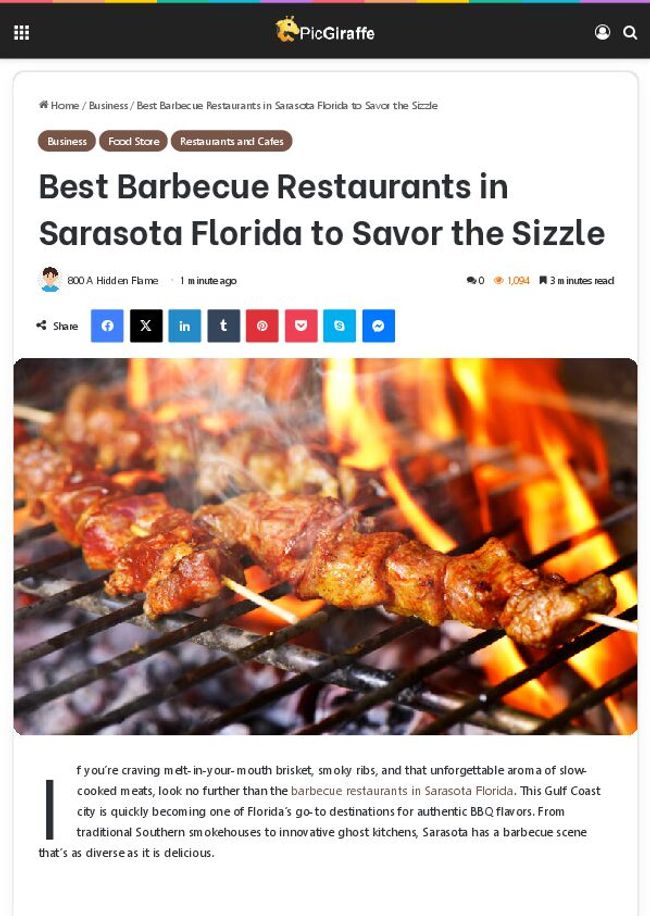This screenshot has height=916, width=650.
Task: Open the grid menu button
Action: point(21,33)
